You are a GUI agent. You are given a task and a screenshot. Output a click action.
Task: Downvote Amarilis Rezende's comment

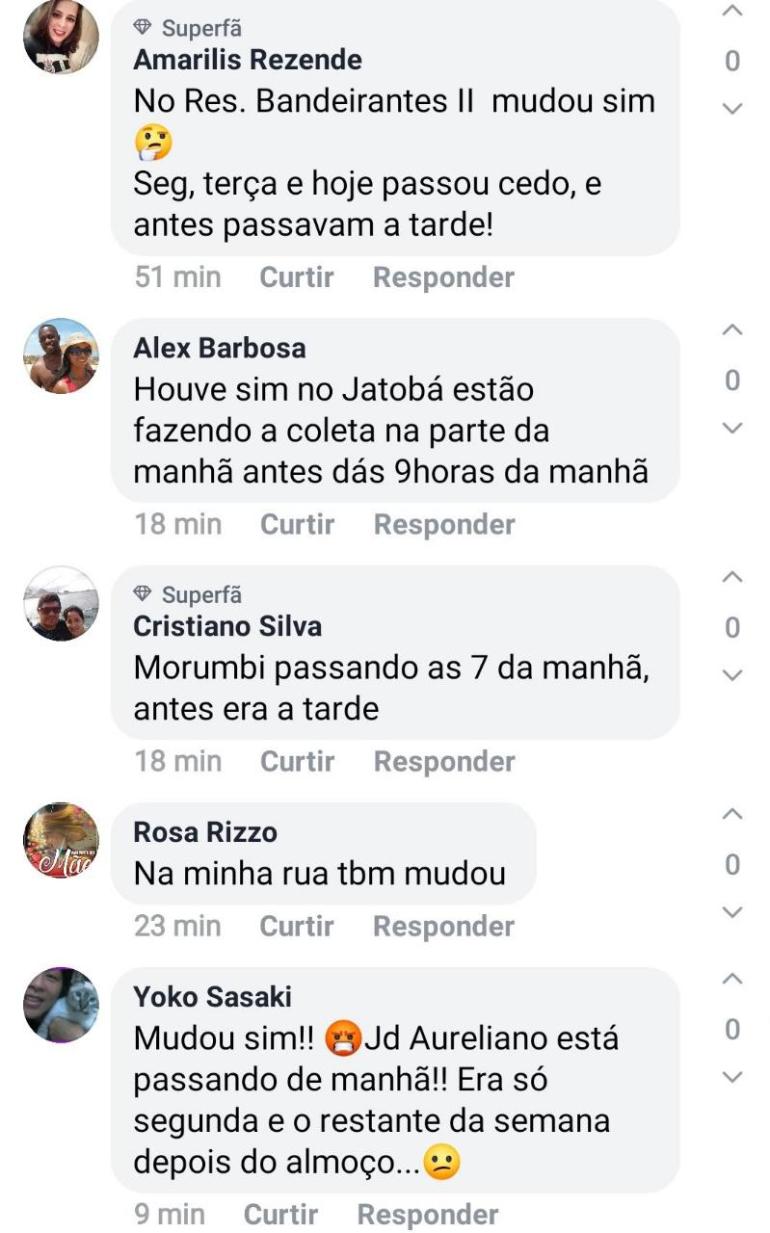tap(732, 108)
